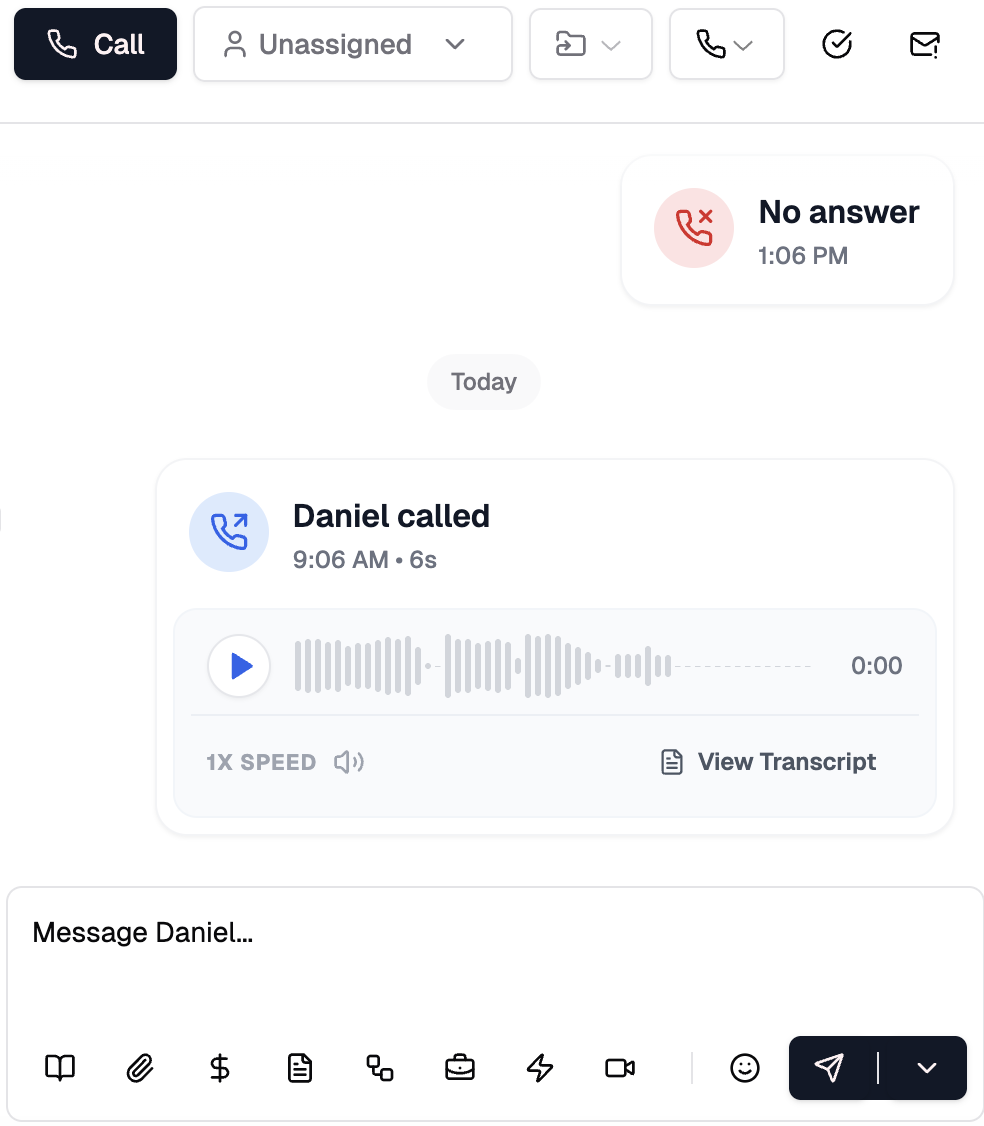The height and width of the screenshot is (1126, 984).
Task: Open the Unassigned assignee dropdown
Action: 352,44
